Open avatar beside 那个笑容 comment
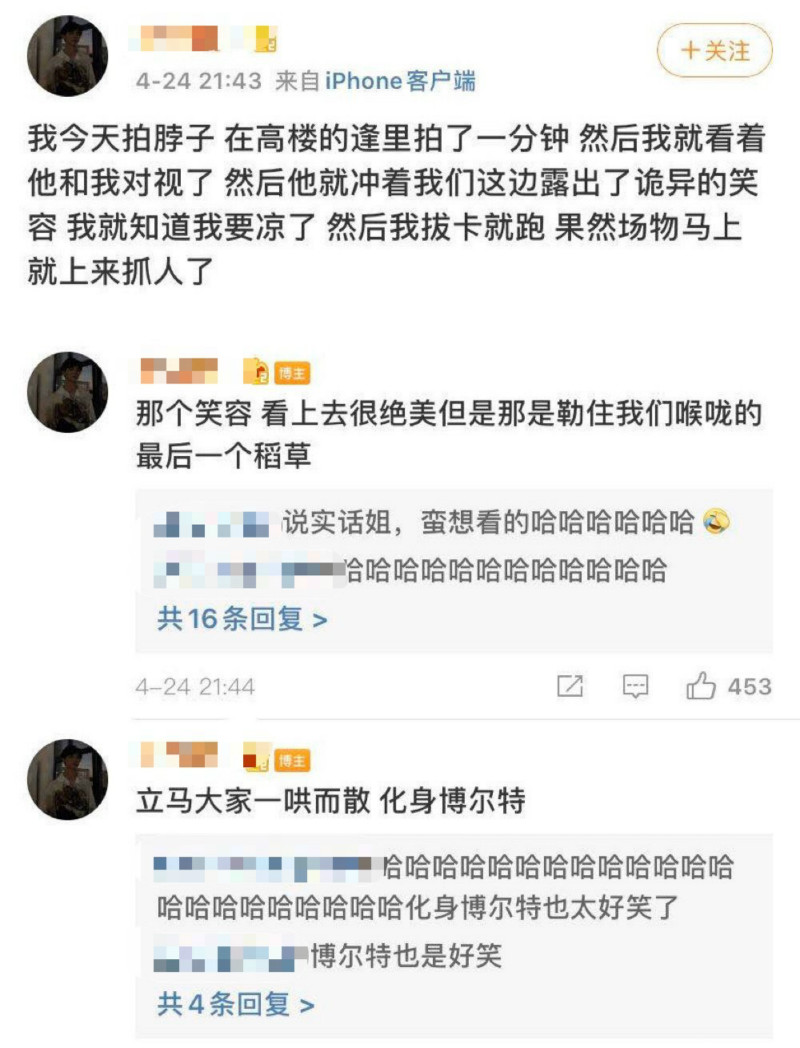The width and height of the screenshot is (800, 1048). pos(67,392)
